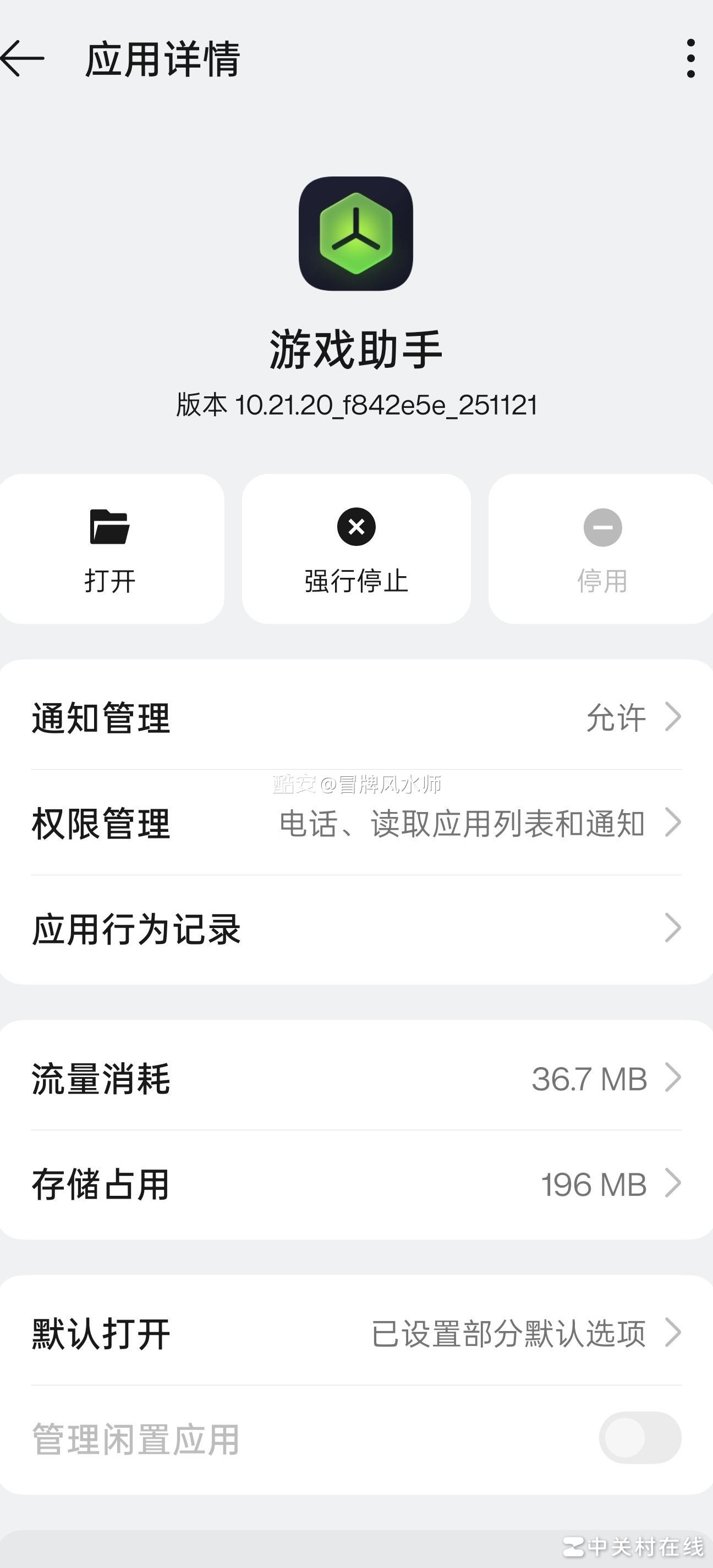713x1568 pixels.
Task: Open 通知管理 settings
Action: coord(356,717)
